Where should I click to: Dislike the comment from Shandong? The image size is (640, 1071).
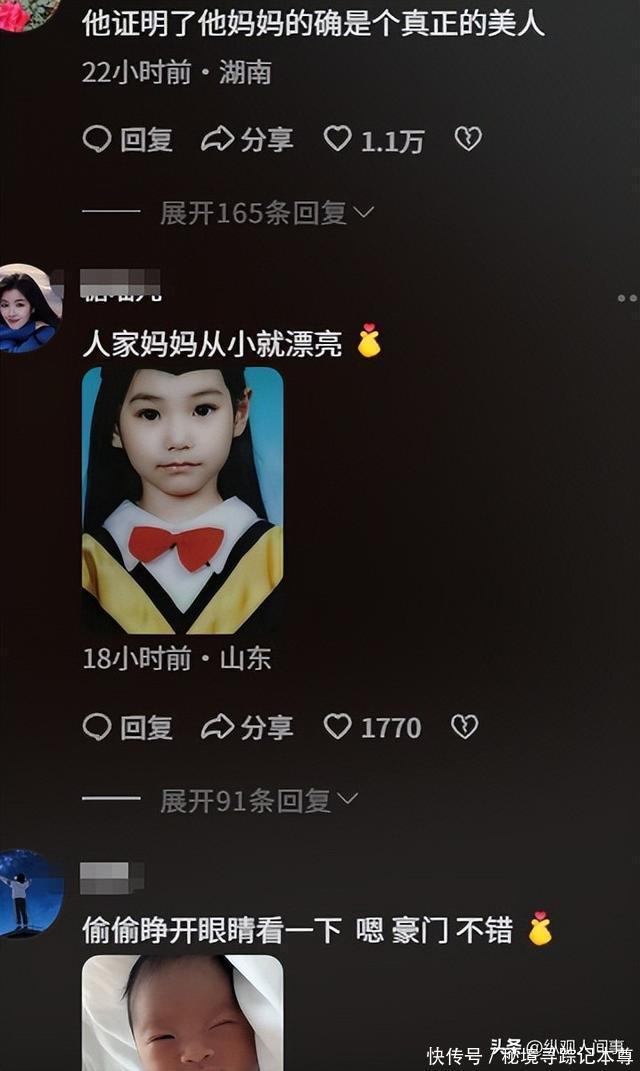pyautogui.click(x=464, y=727)
